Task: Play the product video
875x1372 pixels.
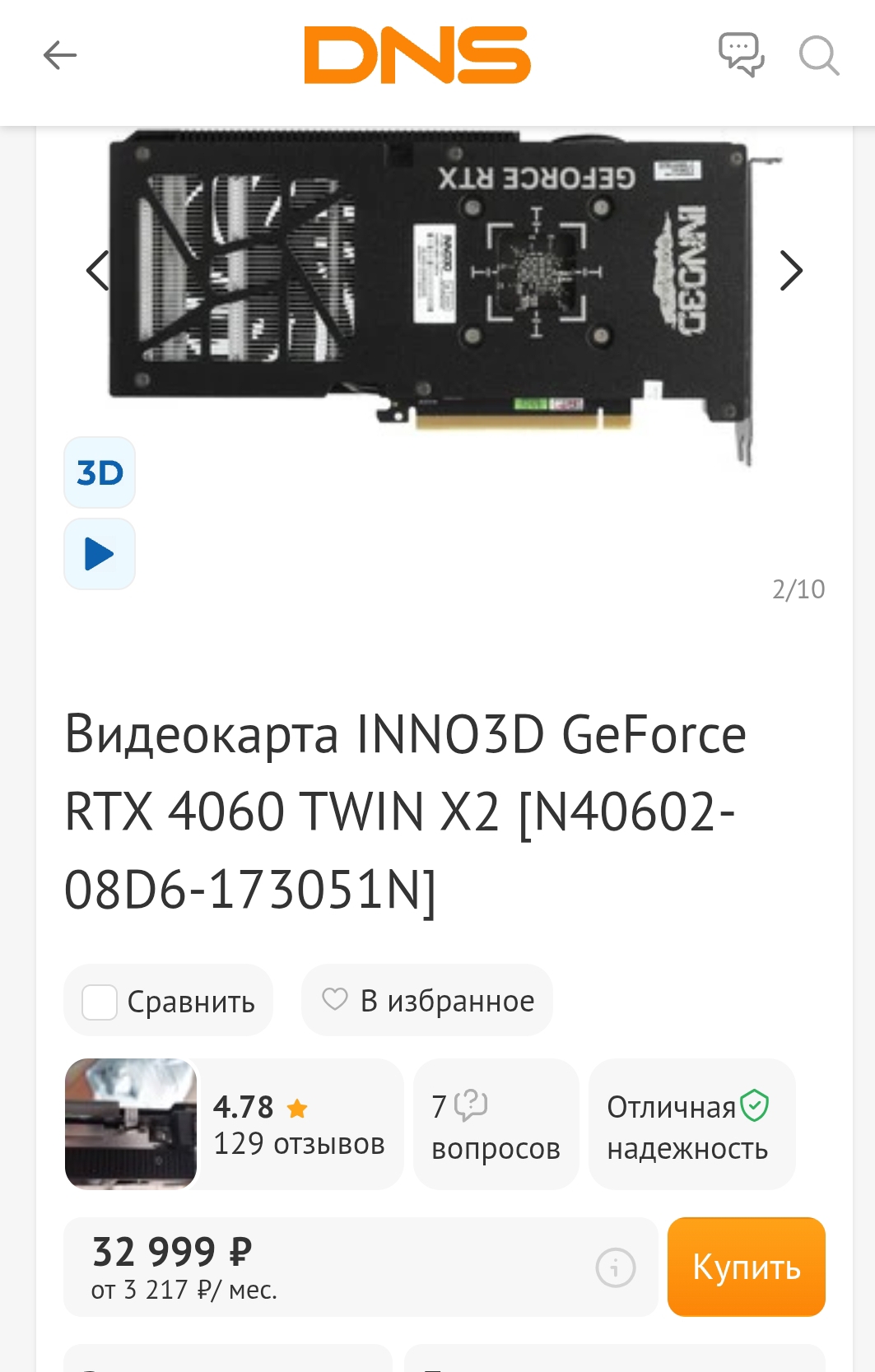Action: click(x=100, y=554)
